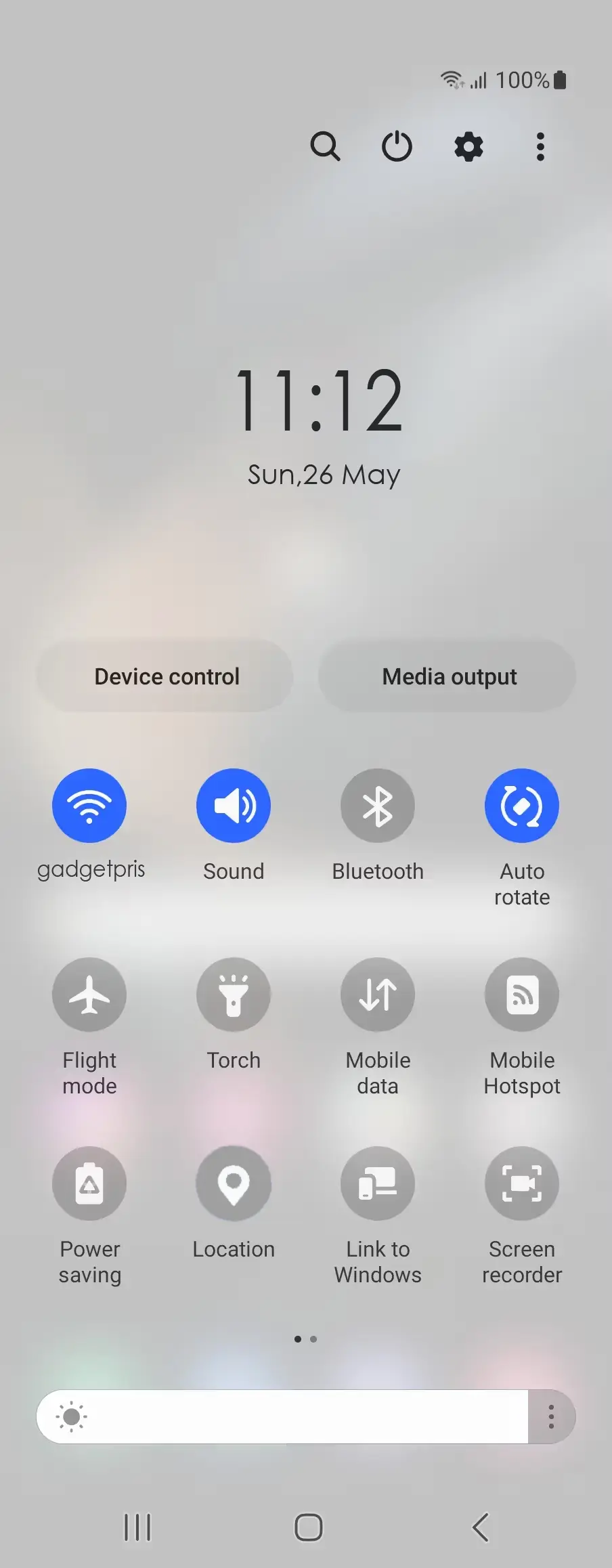The height and width of the screenshot is (1568, 612).
Task: Turn on Location
Action: coord(234,1183)
